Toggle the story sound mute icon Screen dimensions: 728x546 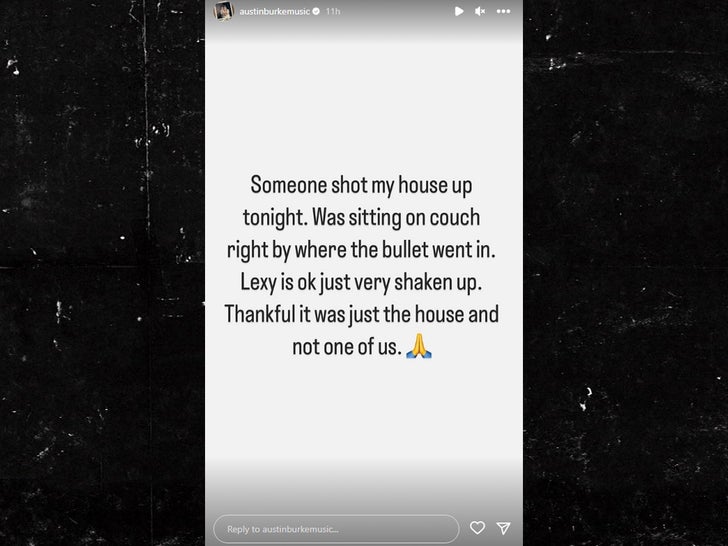[480, 11]
